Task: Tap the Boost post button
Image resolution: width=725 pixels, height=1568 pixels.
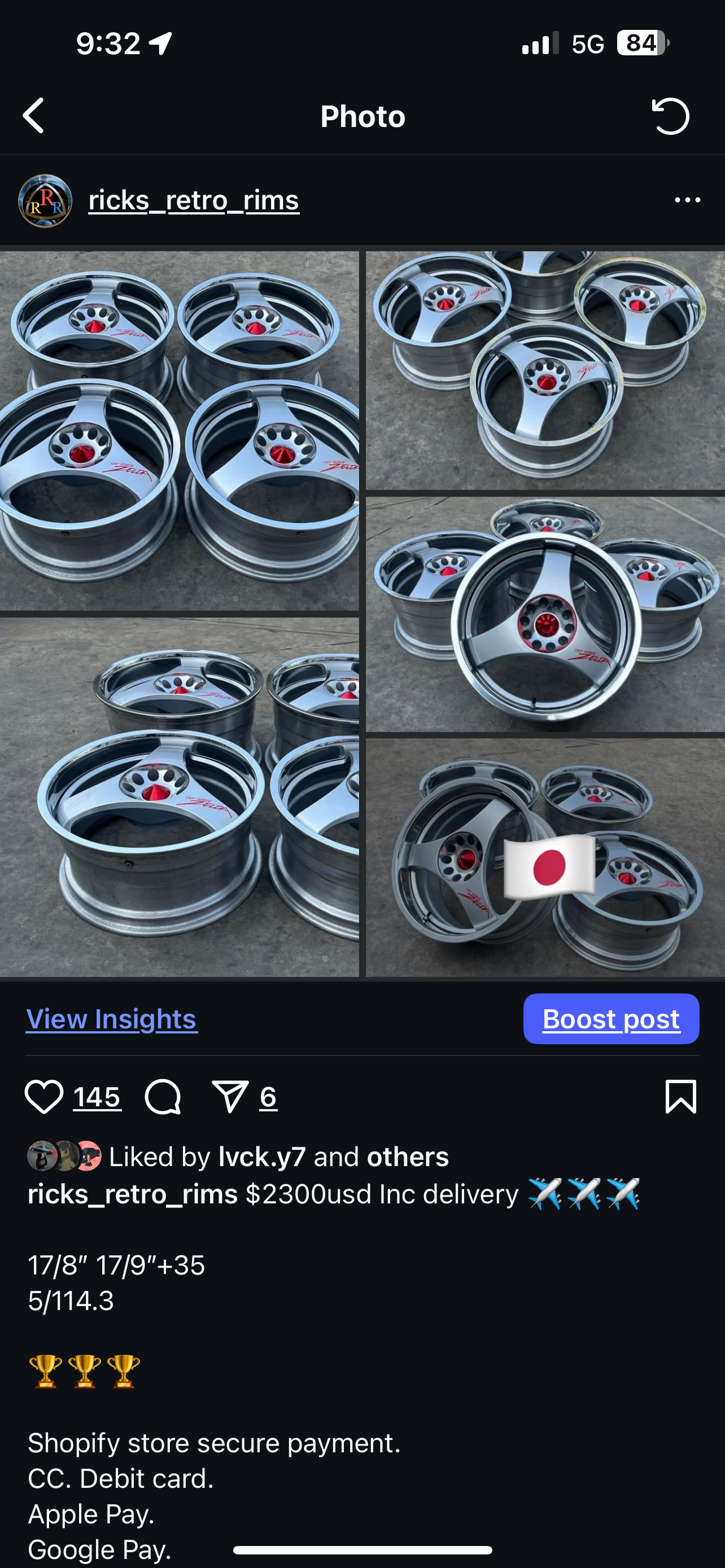Action: [x=610, y=1019]
